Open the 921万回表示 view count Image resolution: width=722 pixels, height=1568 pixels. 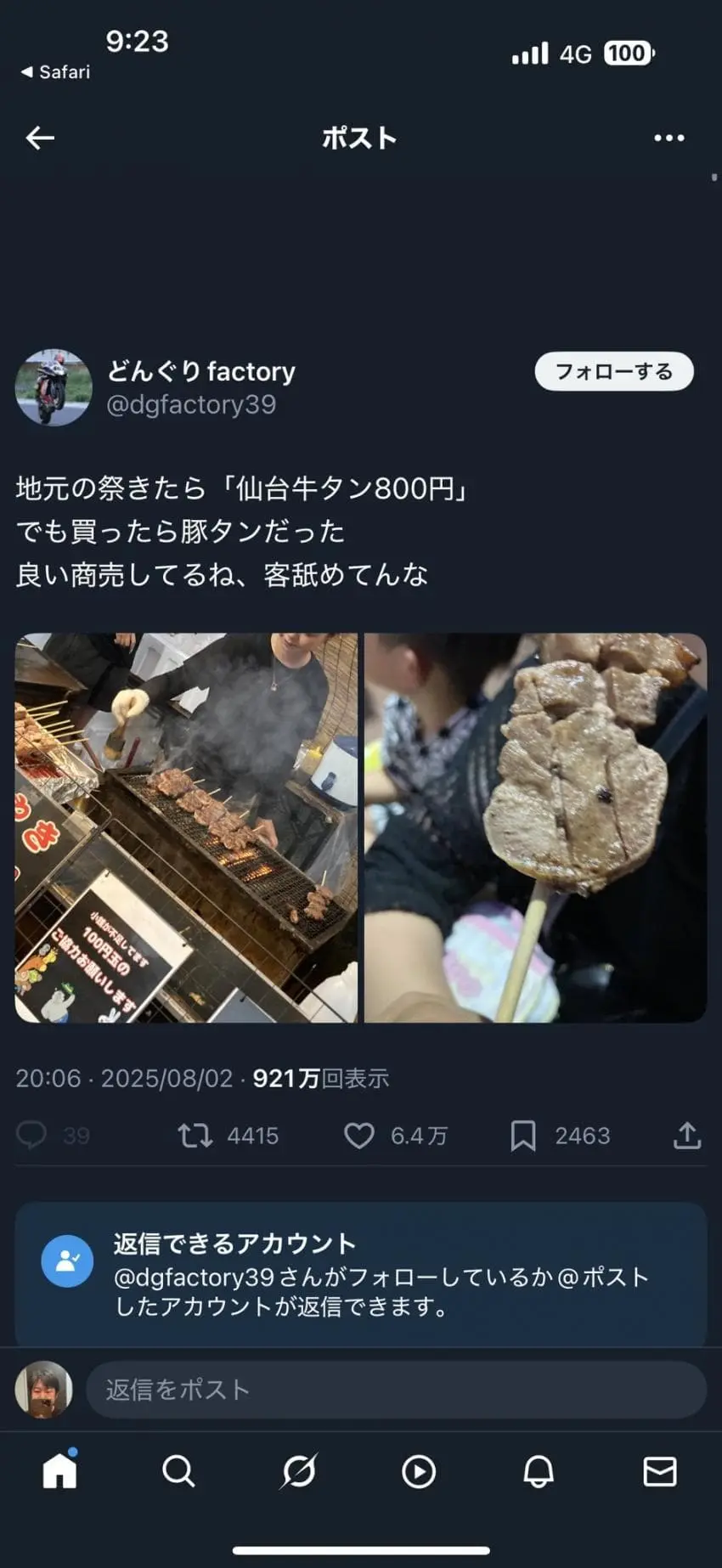coord(320,1079)
